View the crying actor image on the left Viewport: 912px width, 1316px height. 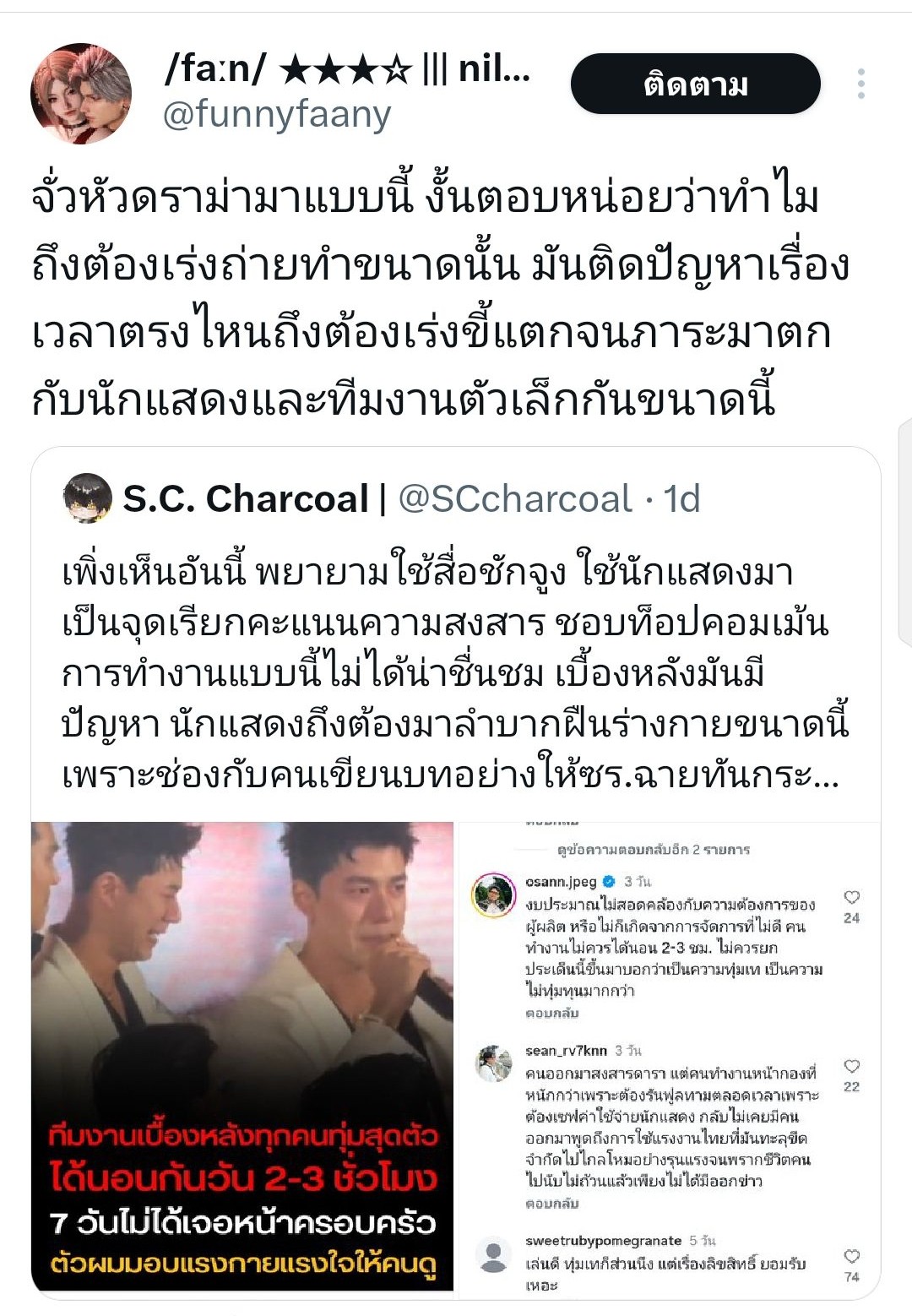click(x=242, y=1056)
